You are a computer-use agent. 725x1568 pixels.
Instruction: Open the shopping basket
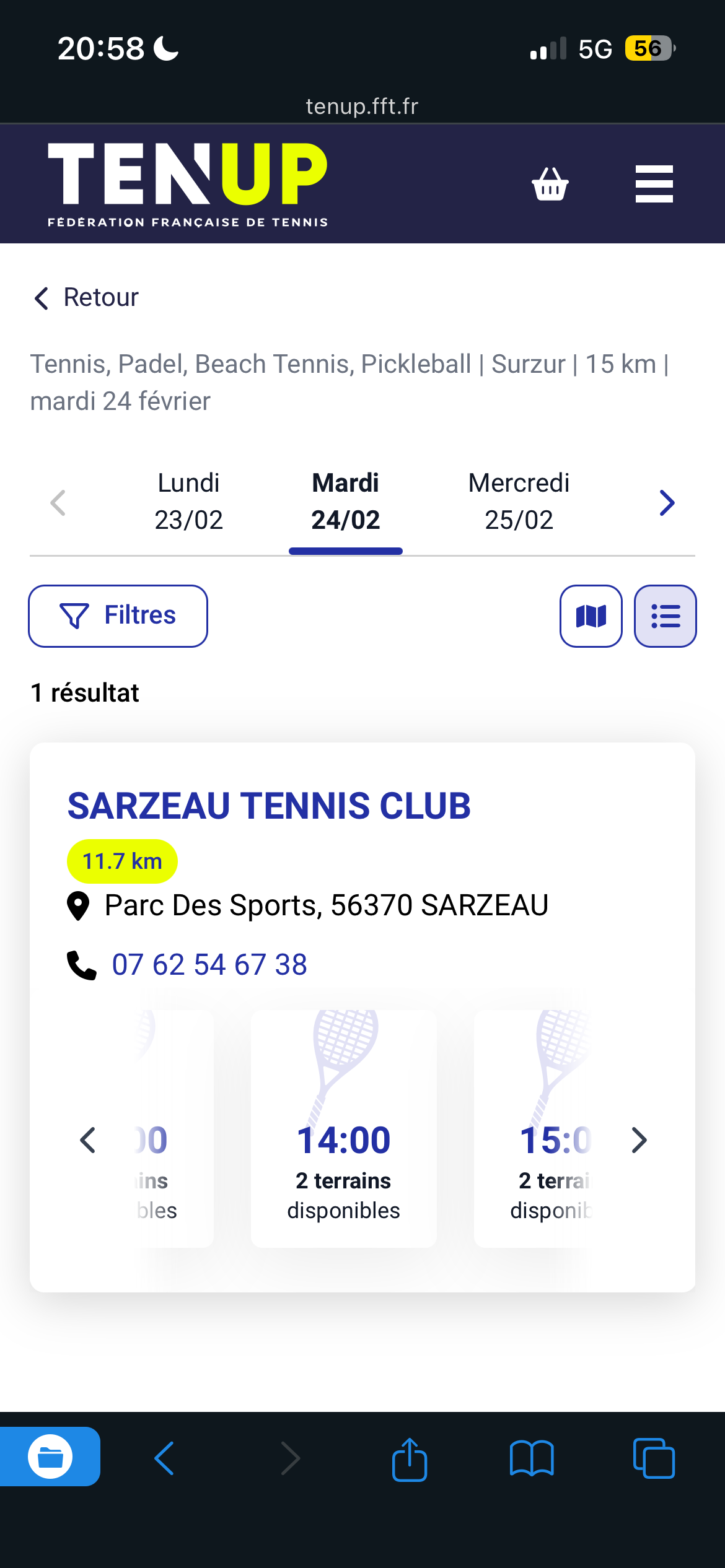pos(550,184)
